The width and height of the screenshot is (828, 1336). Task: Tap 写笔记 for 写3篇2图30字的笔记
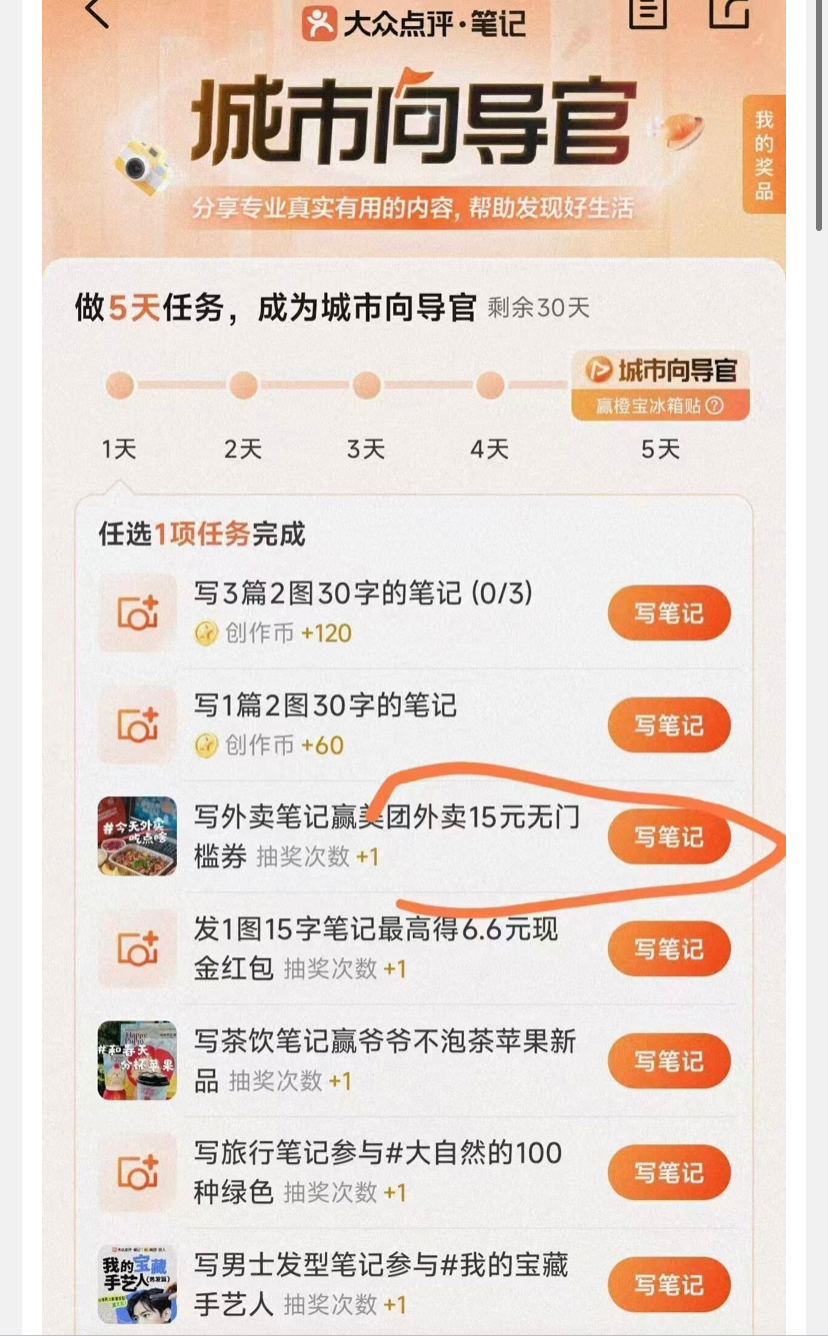(x=669, y=613)
